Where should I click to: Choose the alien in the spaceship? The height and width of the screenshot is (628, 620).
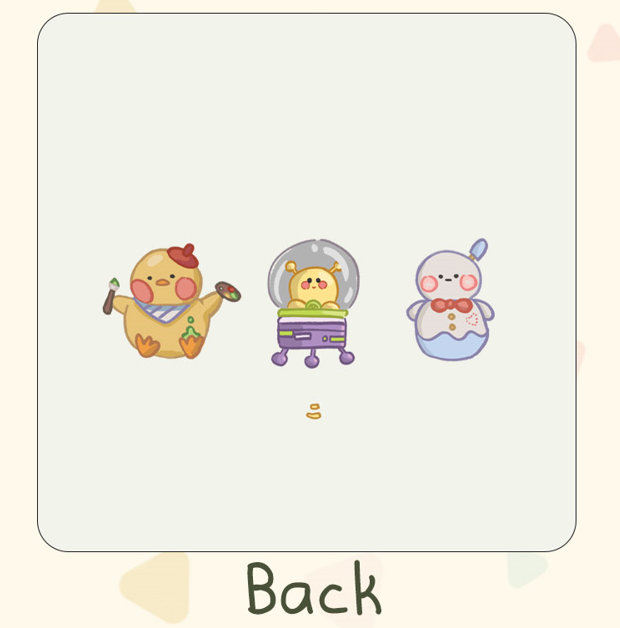coord(312,305)
